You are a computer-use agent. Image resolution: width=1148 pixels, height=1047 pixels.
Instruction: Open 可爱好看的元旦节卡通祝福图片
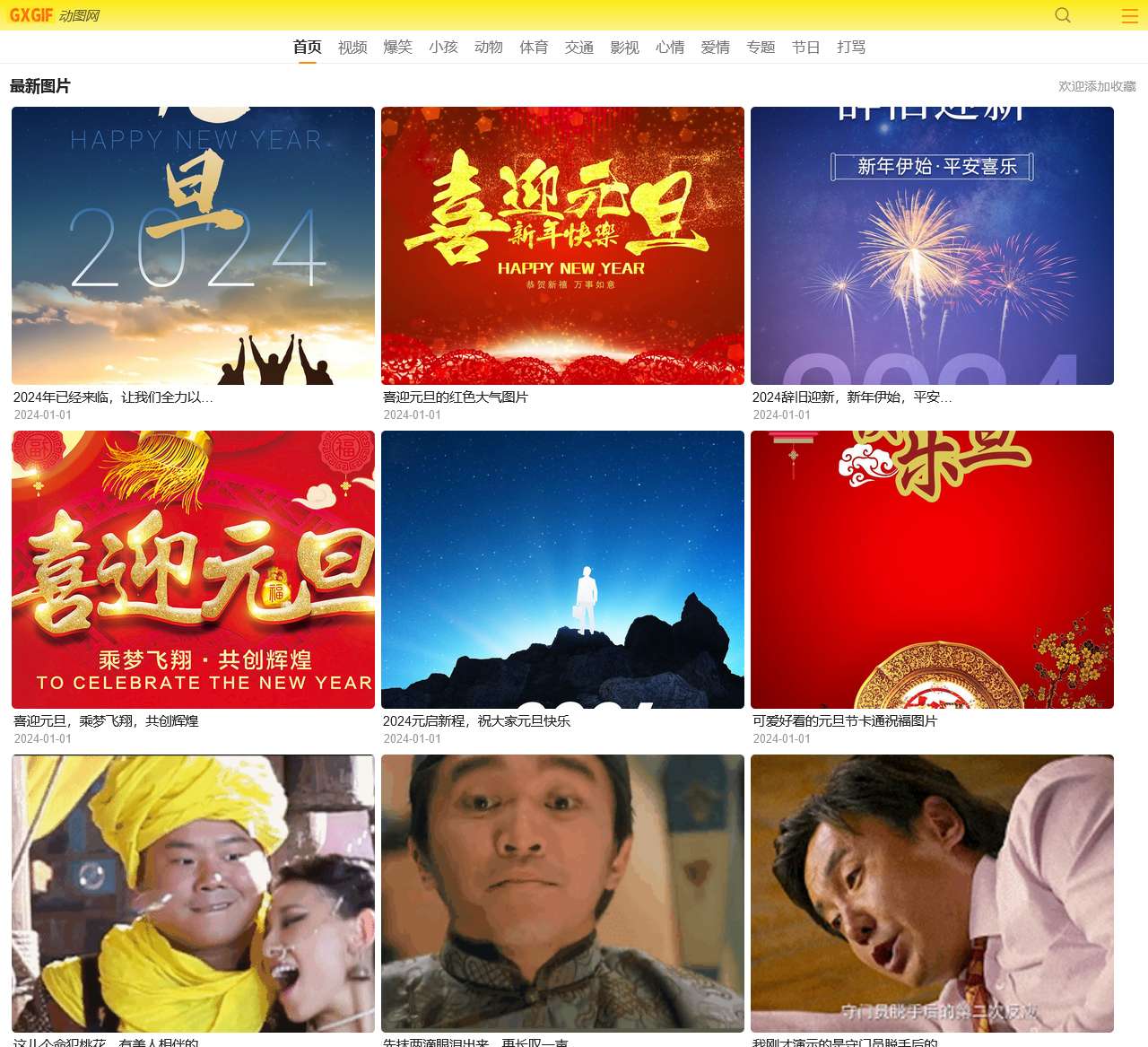932,570
